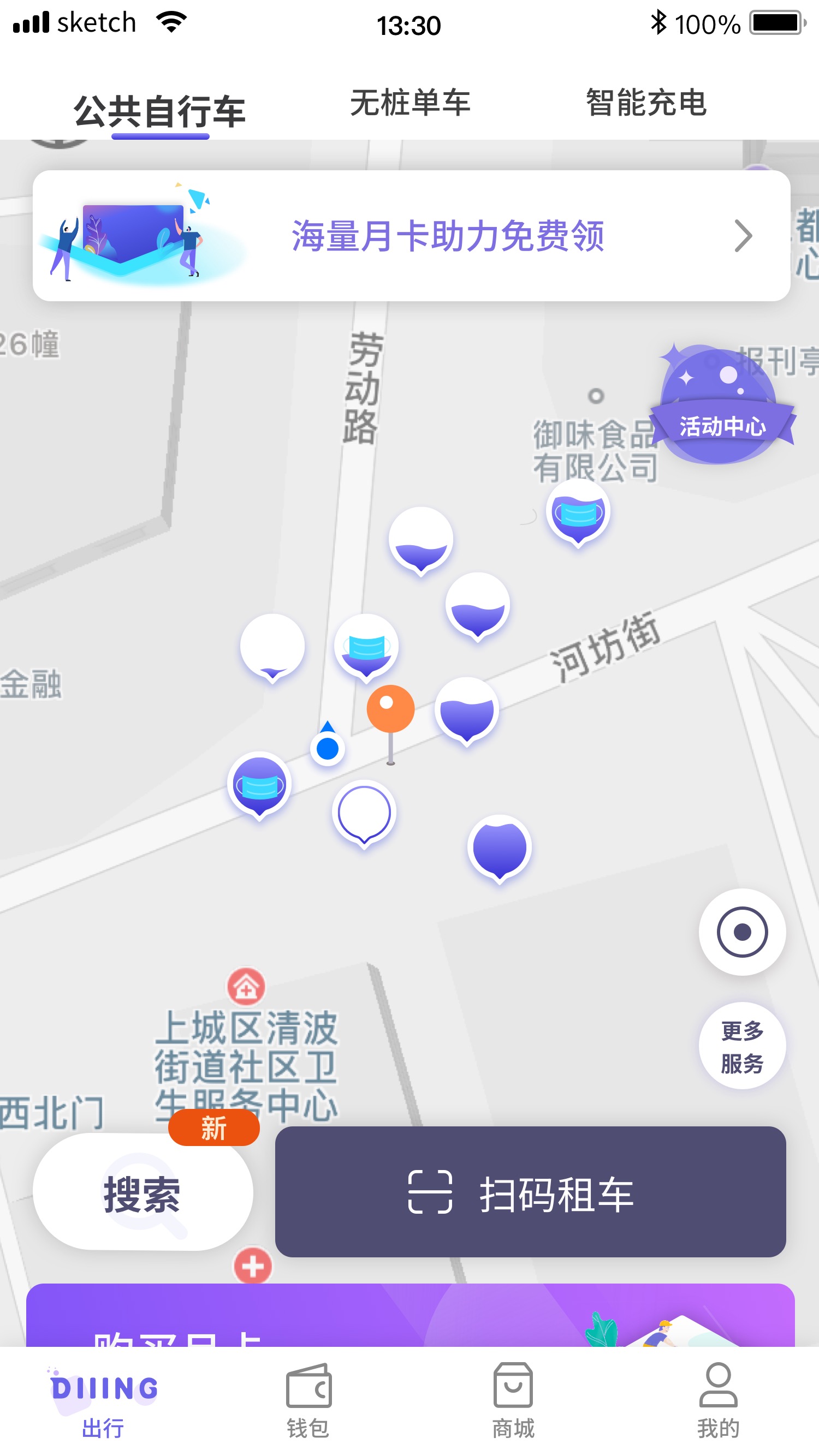The width and height of the screenshot is (819, 1456).
Task: Tap 扫码租车 to scan and rent
Action: pos(530,1192)
